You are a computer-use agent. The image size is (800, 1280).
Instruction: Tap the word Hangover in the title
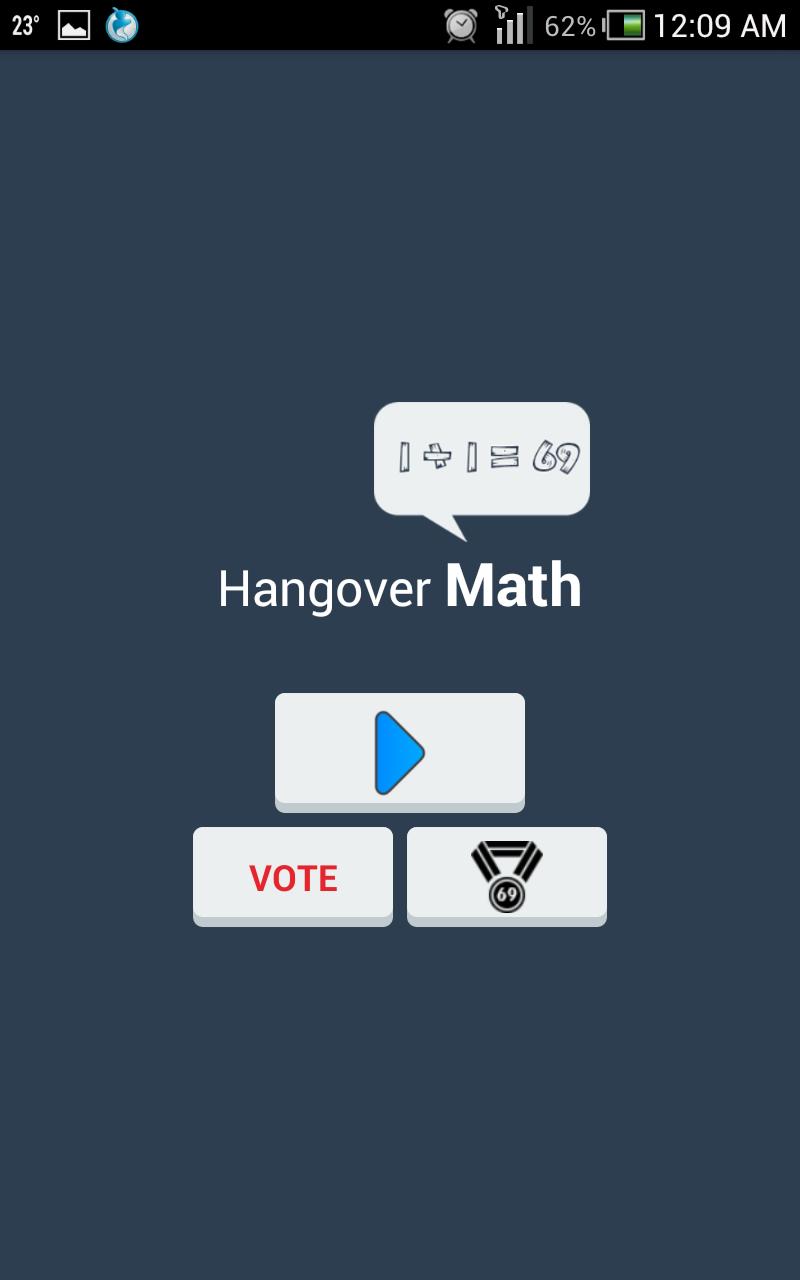pos(325,587)
